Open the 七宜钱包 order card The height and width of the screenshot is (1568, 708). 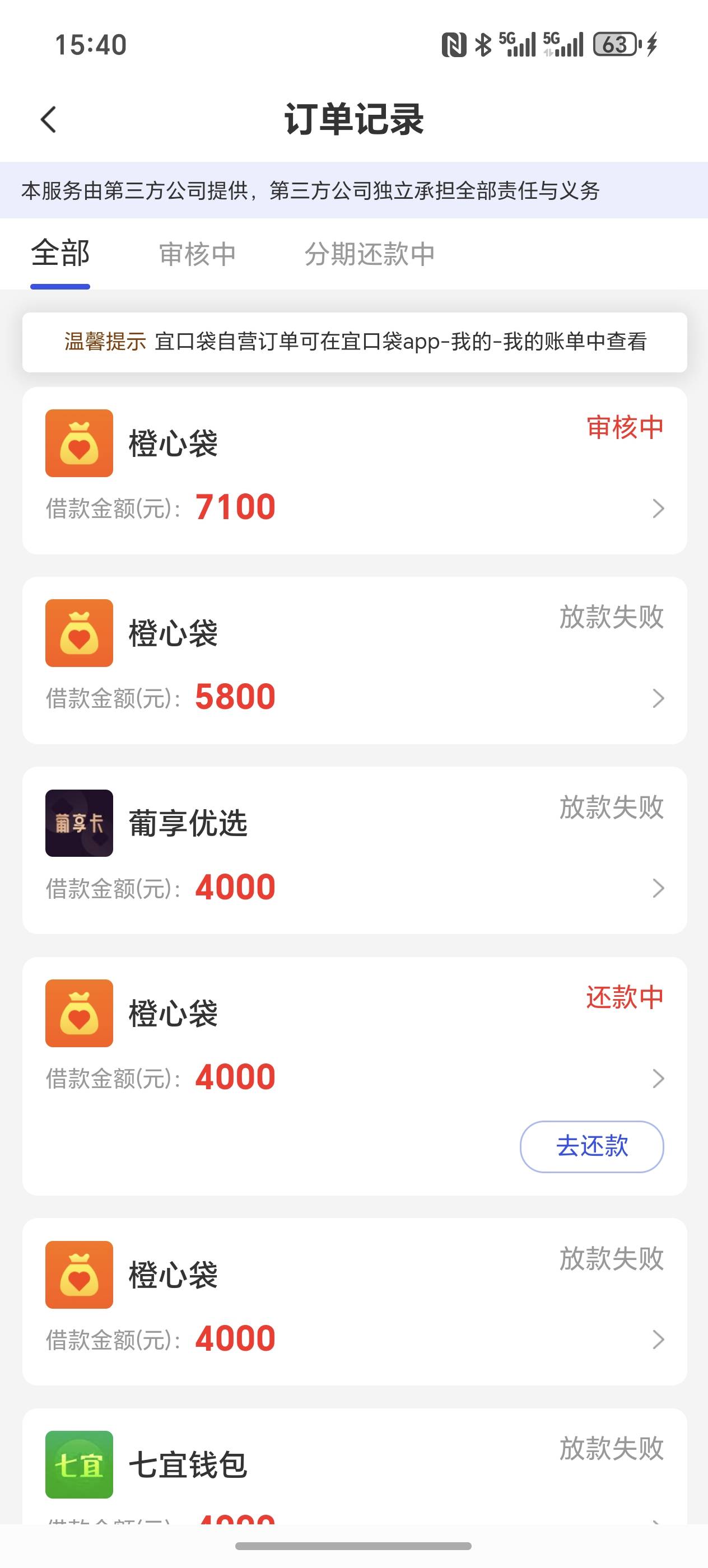coord(355,1466)
